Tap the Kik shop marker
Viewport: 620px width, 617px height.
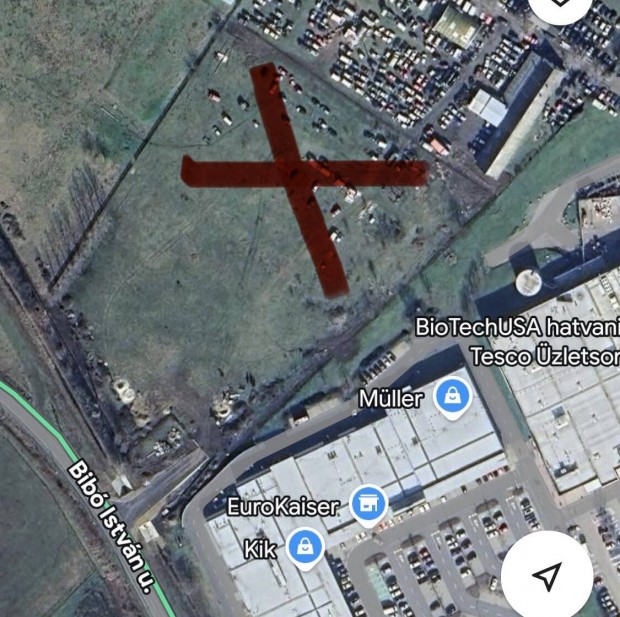[302, 547]
